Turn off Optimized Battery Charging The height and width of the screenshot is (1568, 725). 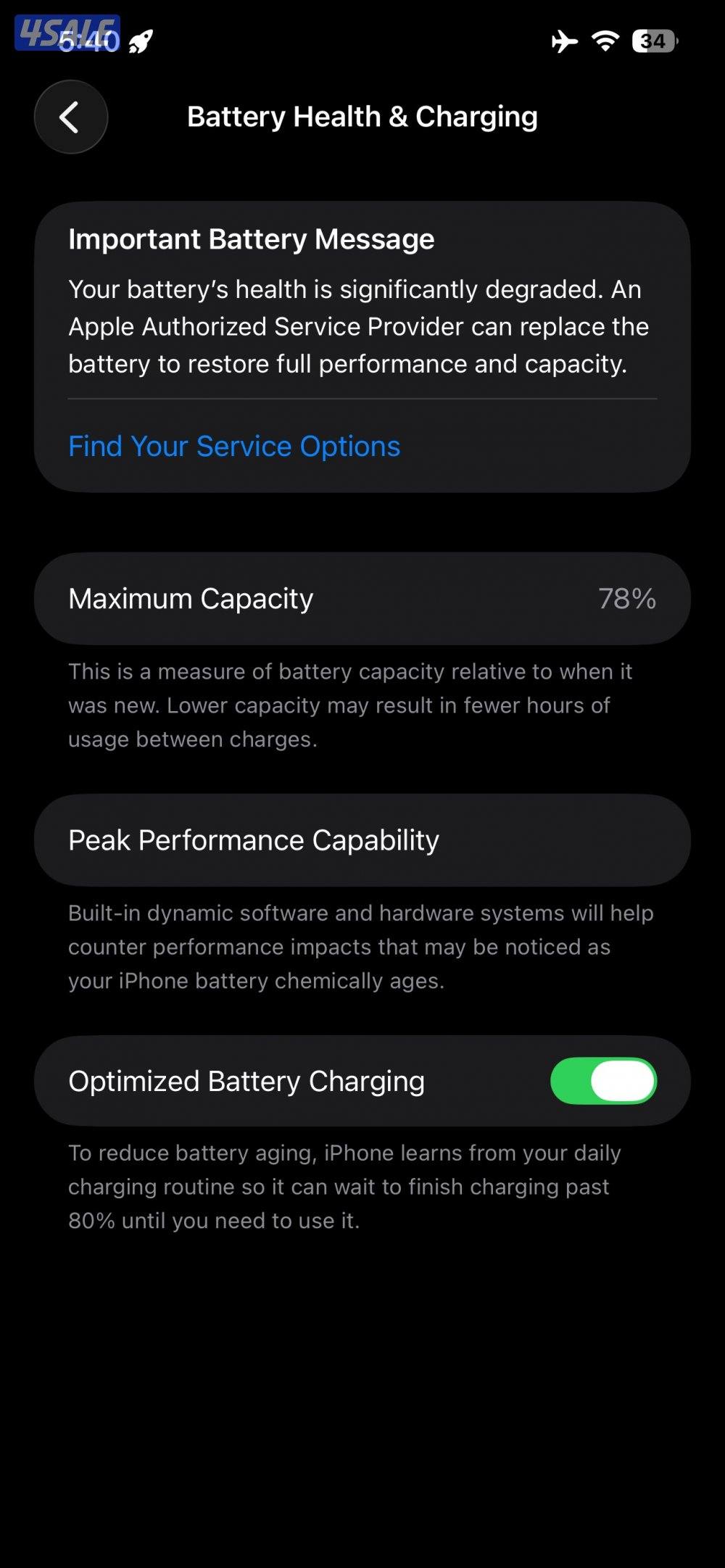[603, 1081]
